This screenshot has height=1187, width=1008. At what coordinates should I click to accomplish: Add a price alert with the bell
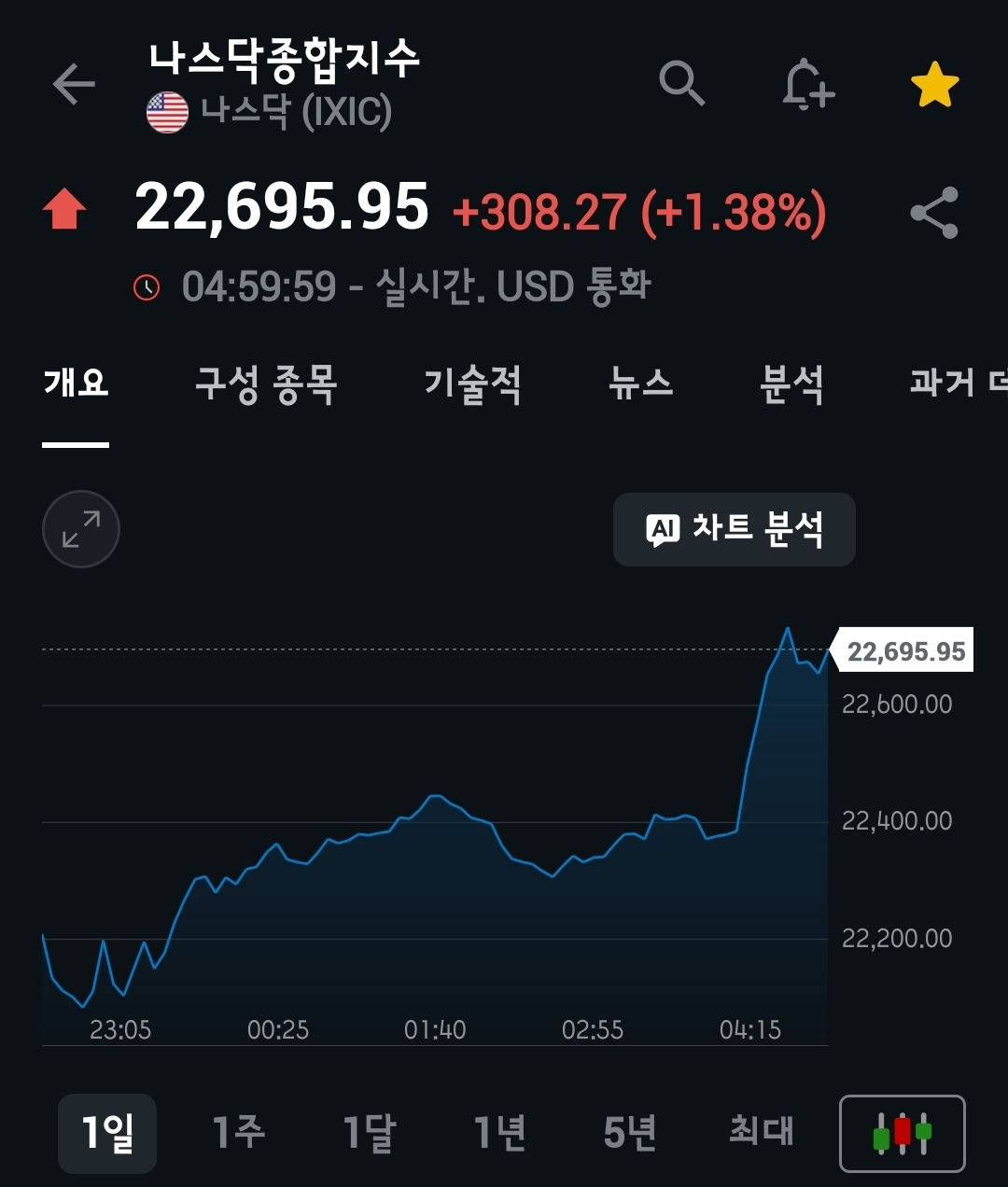(807, 86)
